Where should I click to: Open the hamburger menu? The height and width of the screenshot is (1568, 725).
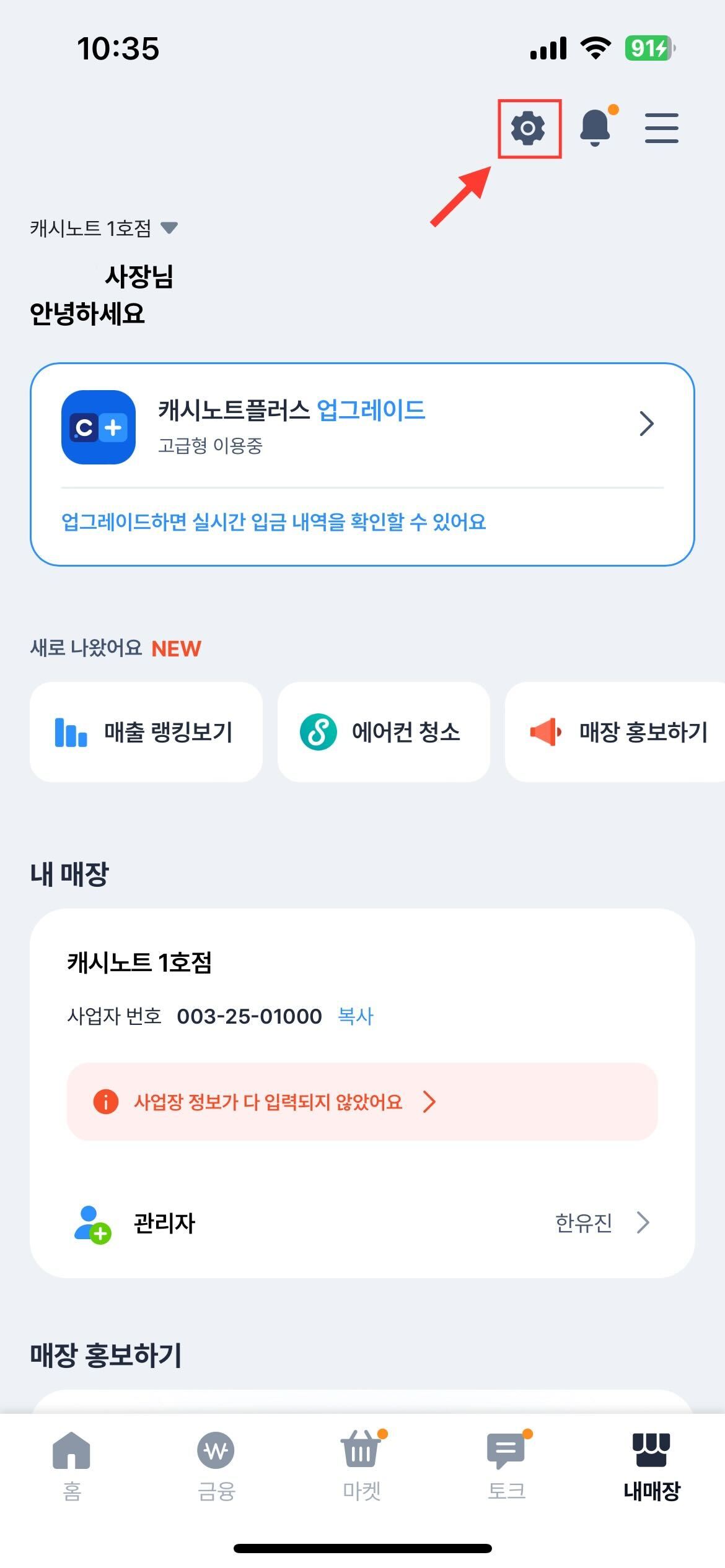click(661, 128)
